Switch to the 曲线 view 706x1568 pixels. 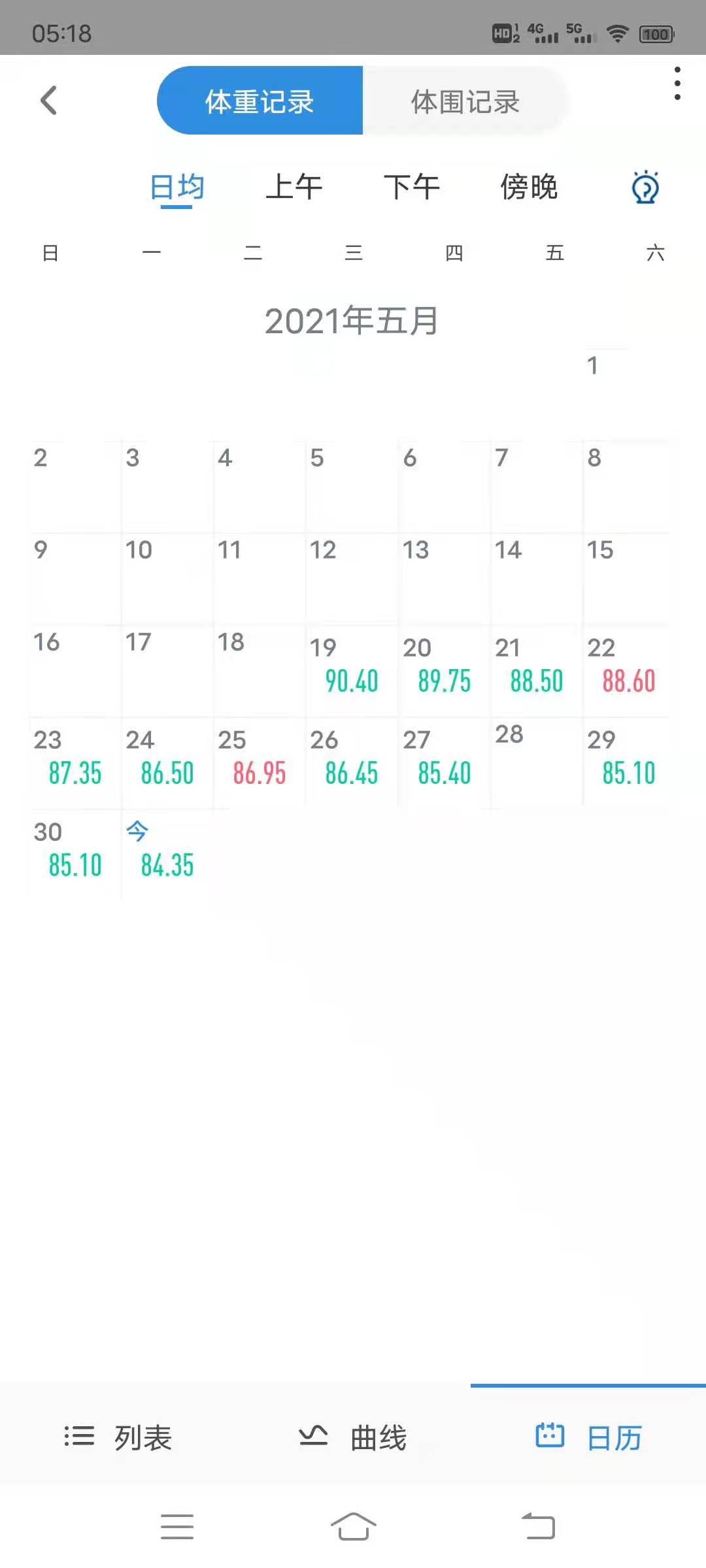point(353,1437)
